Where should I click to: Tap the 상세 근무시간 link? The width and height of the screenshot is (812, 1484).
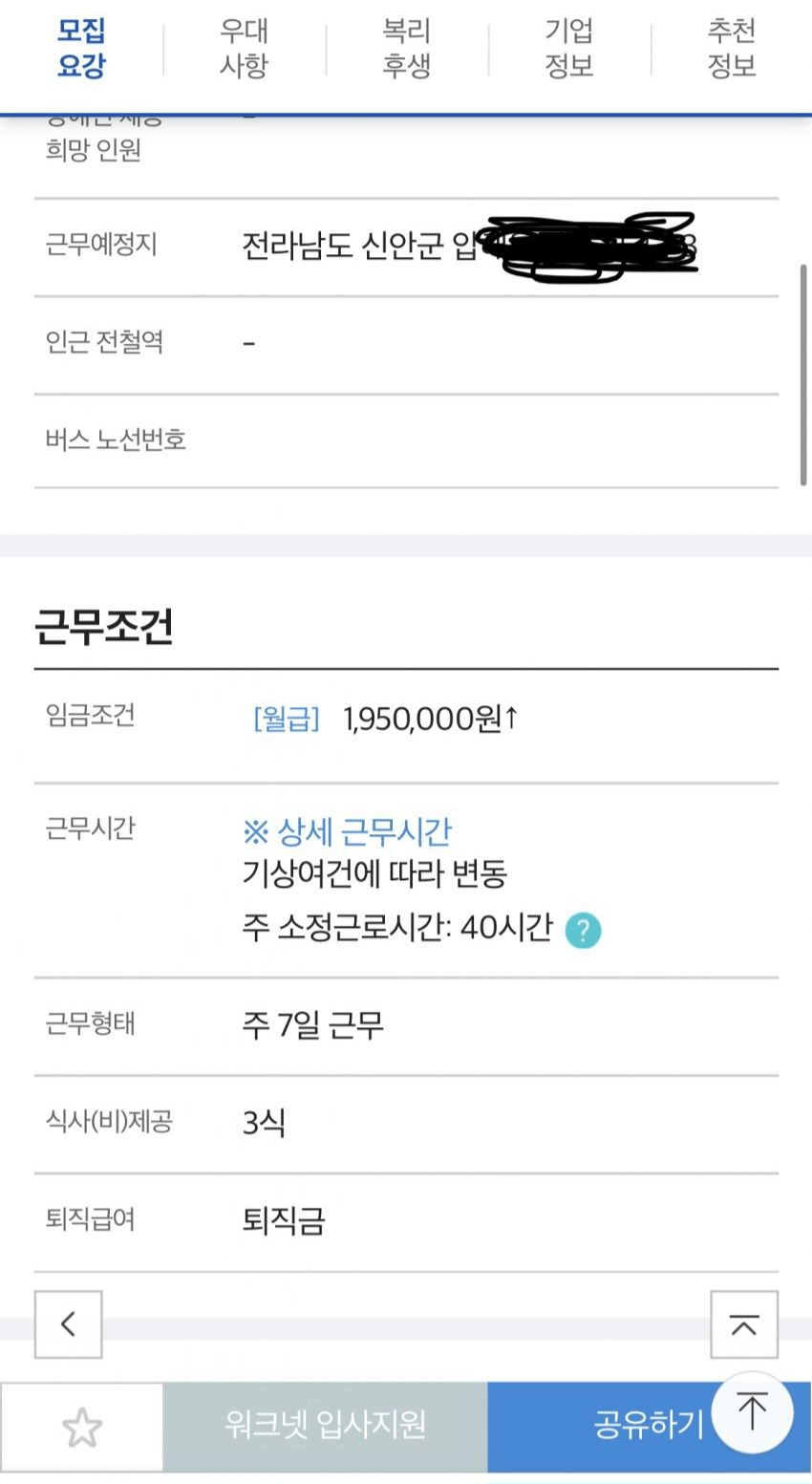(x=347, y=831)
